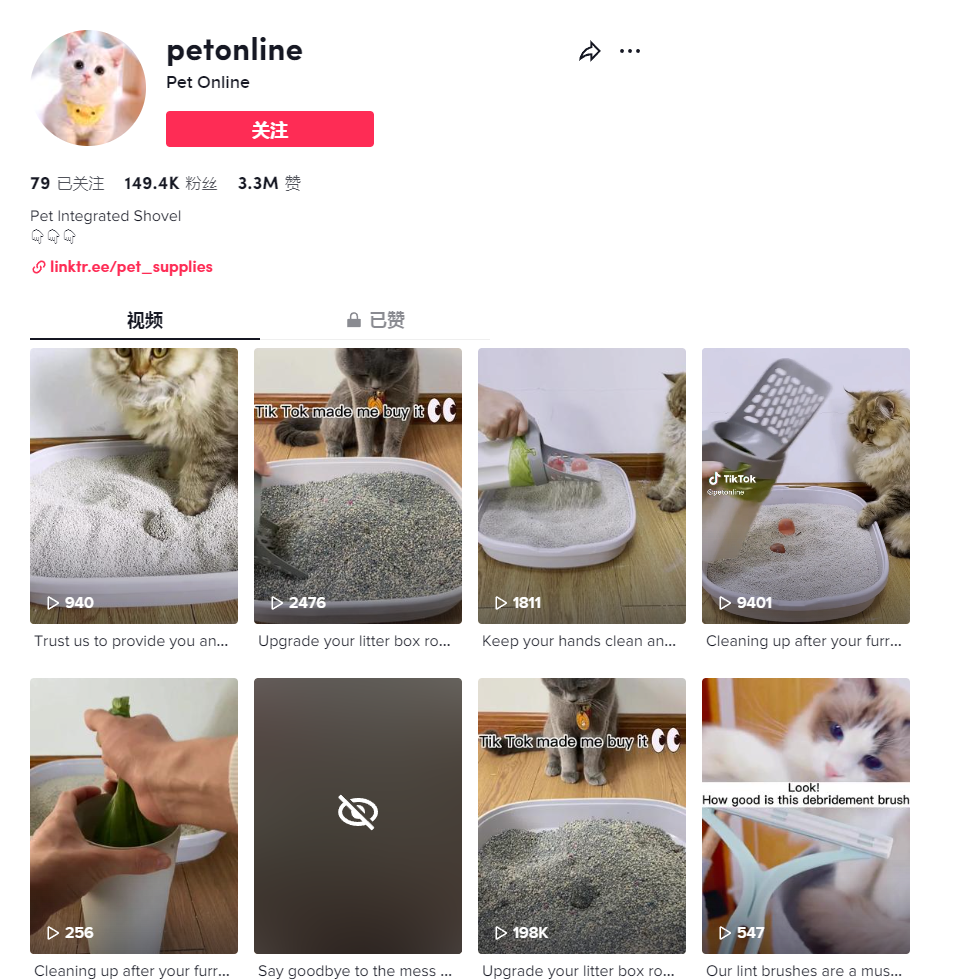The image size is (971, 980).
Task: Play the video with 256 views
Action: [x=134, y=816]
